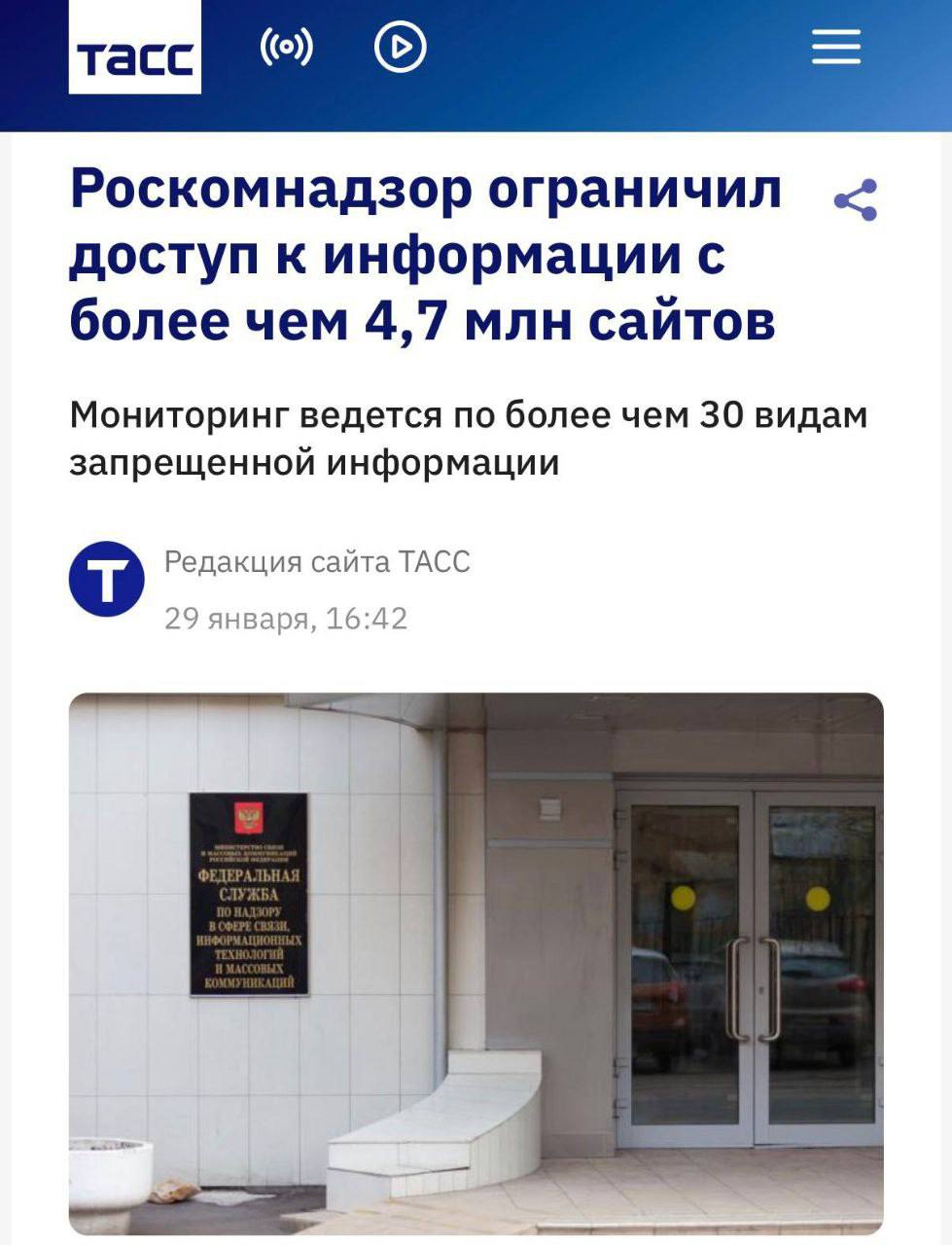Open the hamburger menu
This screenshot has width=952, height=1245.
(836, 47)
